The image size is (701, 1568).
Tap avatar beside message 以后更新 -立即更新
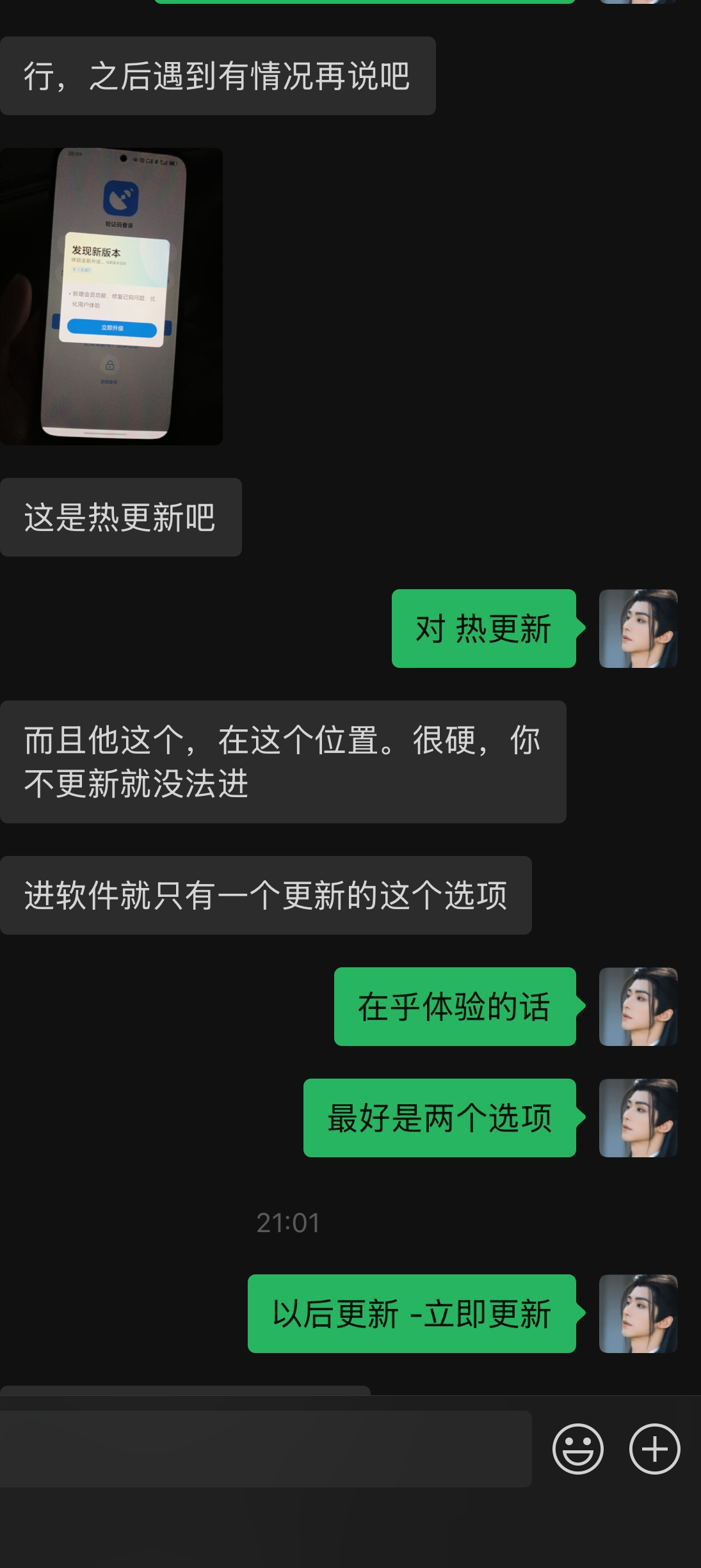(638, 1313)
